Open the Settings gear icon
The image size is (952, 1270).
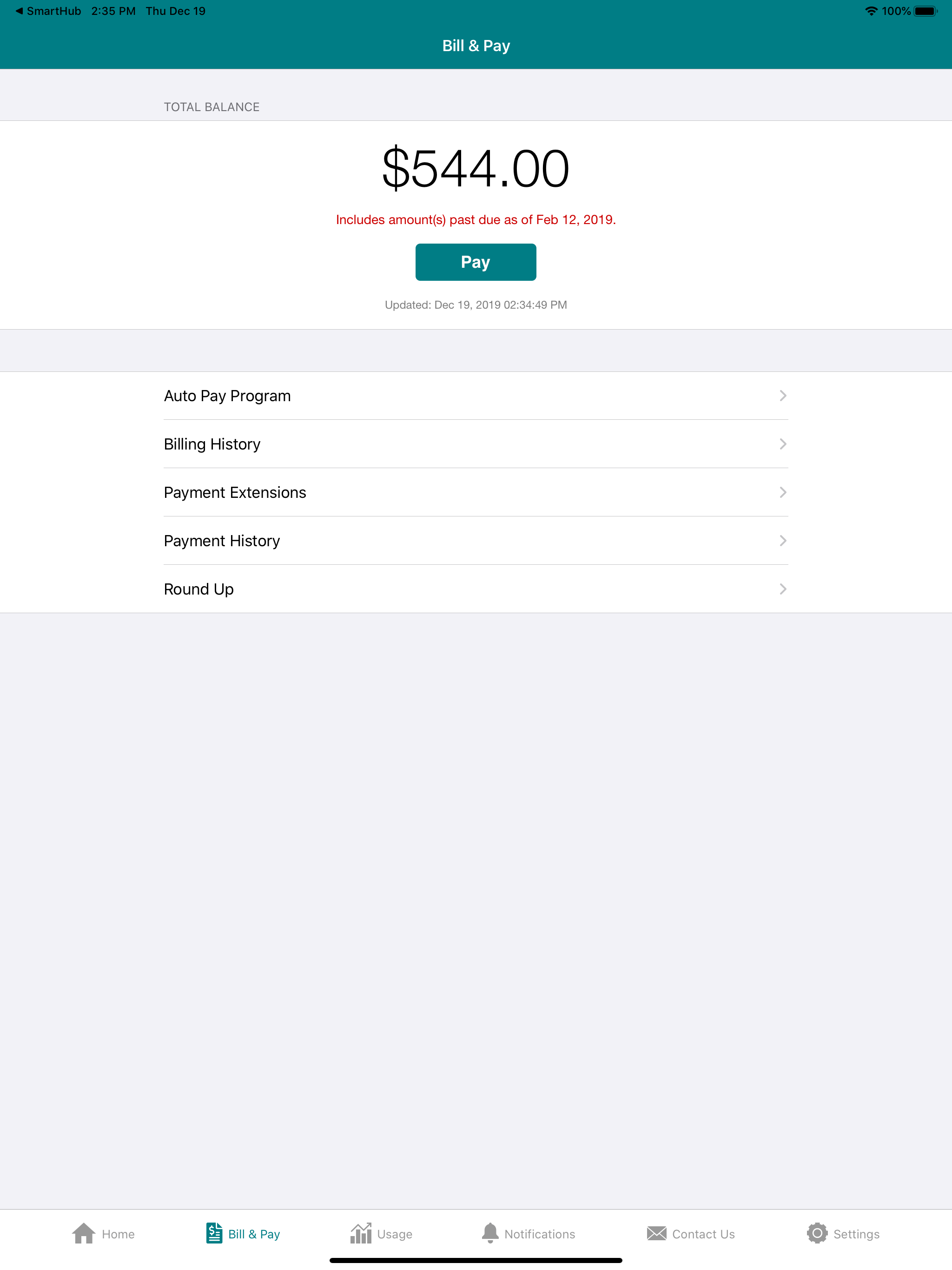(818, 1232)
